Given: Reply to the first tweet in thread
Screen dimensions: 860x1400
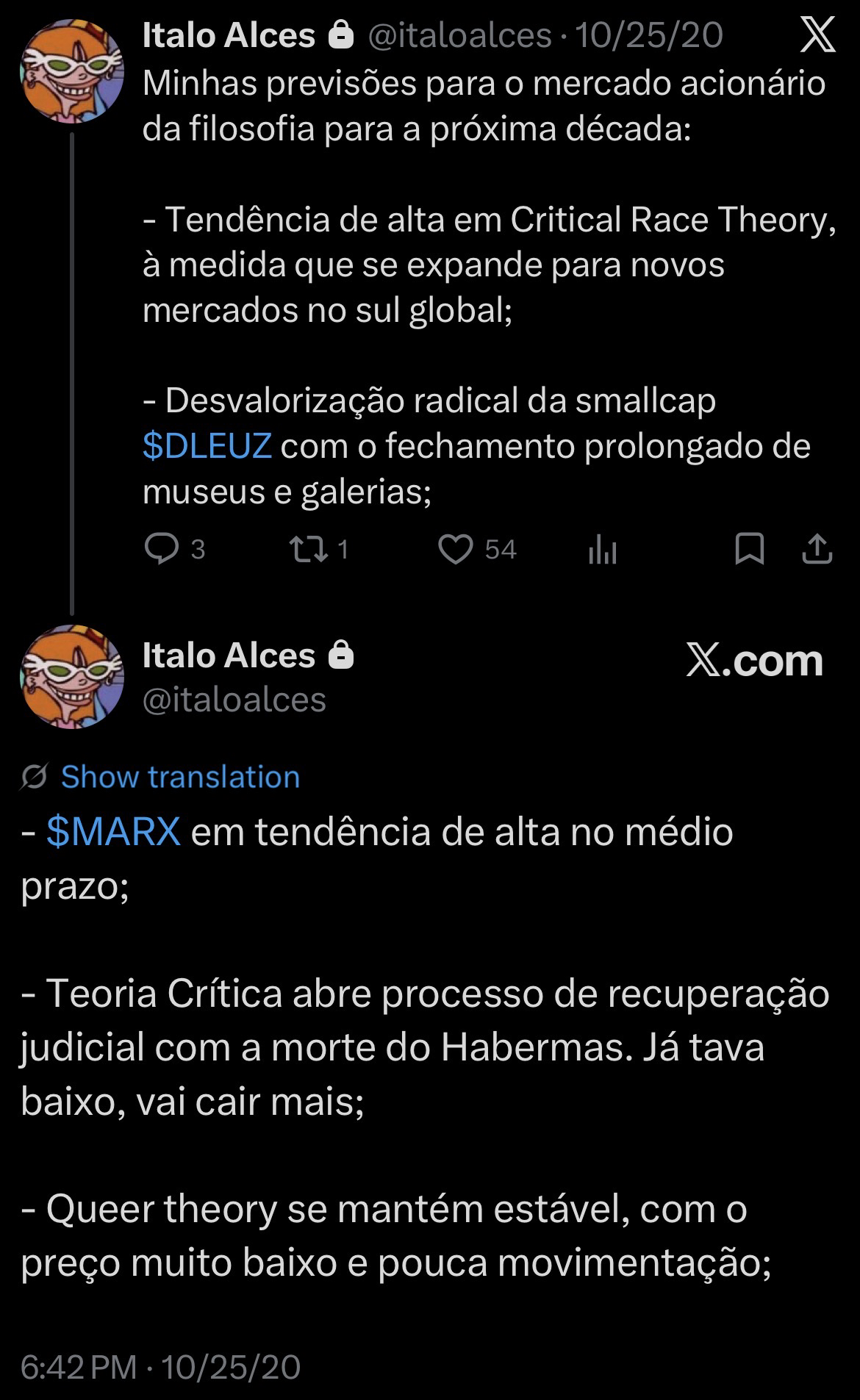Looking at the screenshot, I should pyautogui.click(x=162, y=549).
